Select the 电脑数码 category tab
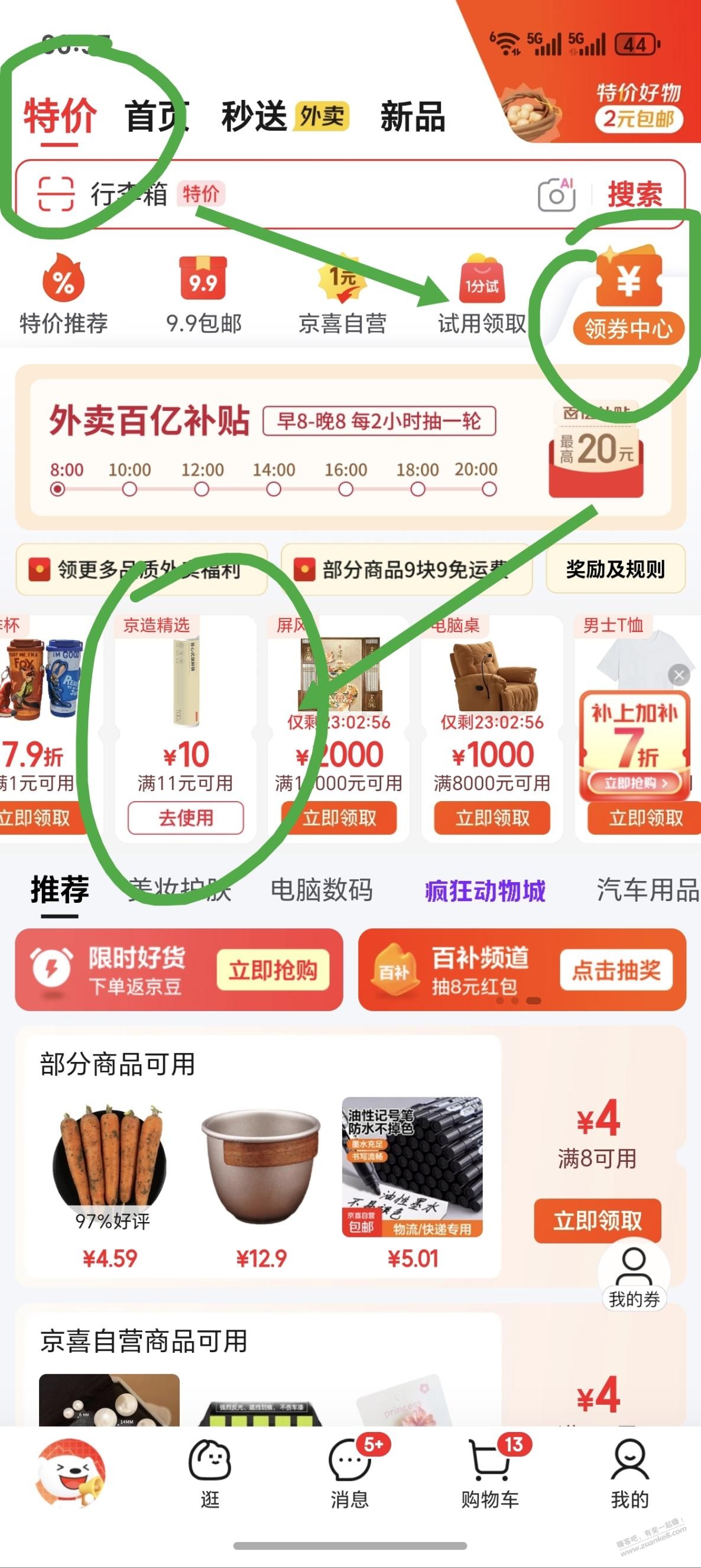Viewport: 701px width, 1568px height. 322,890
